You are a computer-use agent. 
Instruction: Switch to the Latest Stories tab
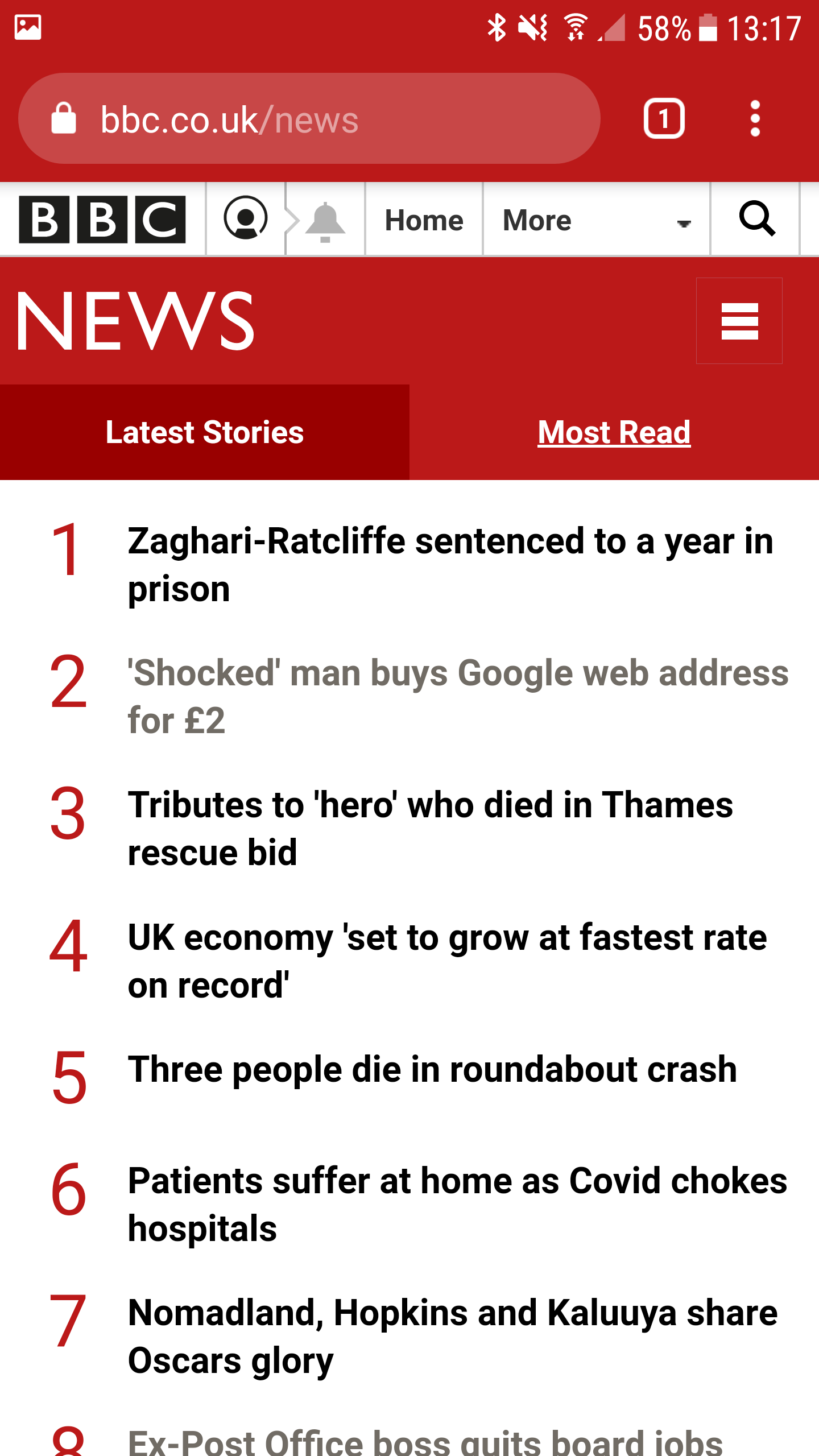(205, 432)
